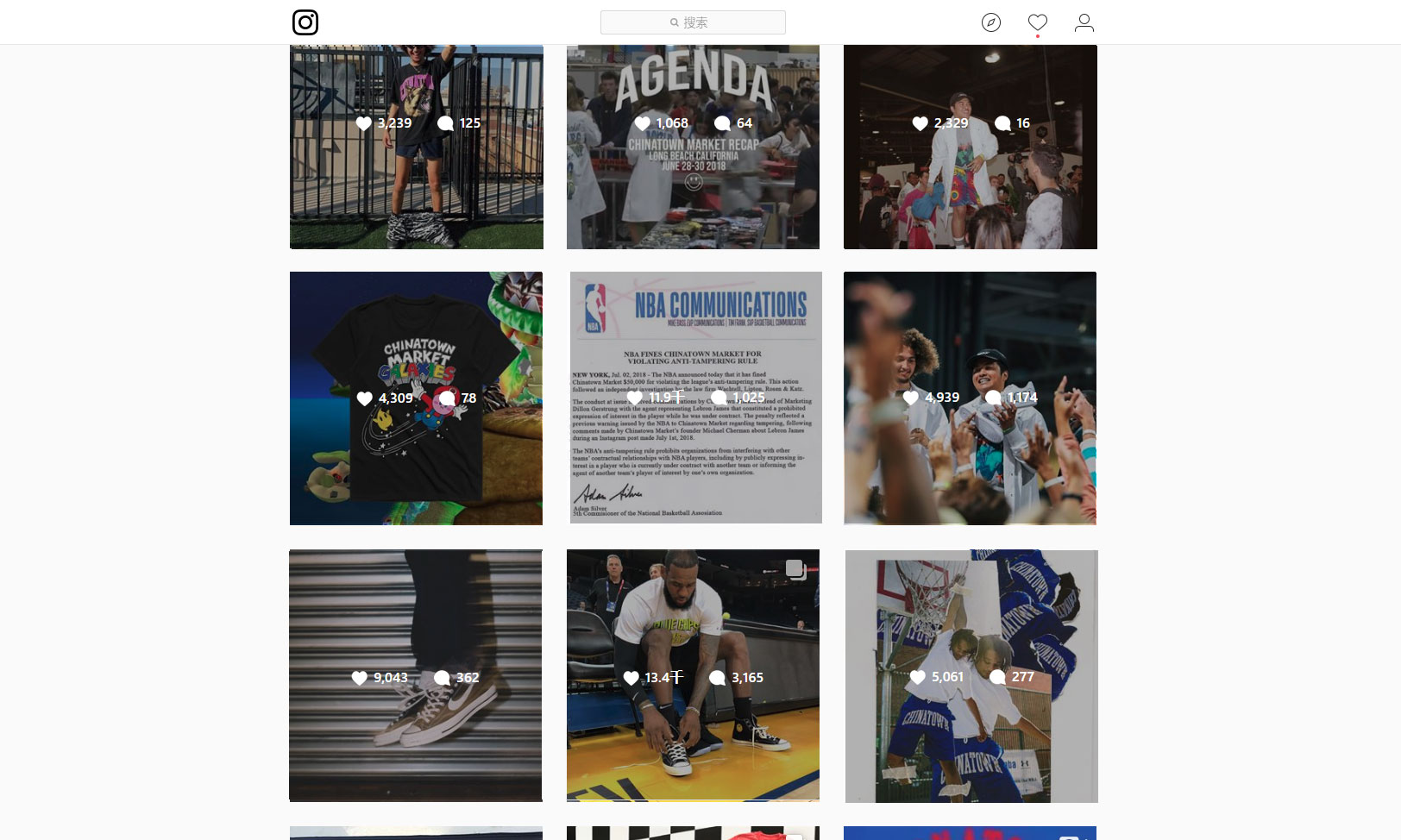Open the Instagram home logo
1401x840 pixels.
click(305, 22)
